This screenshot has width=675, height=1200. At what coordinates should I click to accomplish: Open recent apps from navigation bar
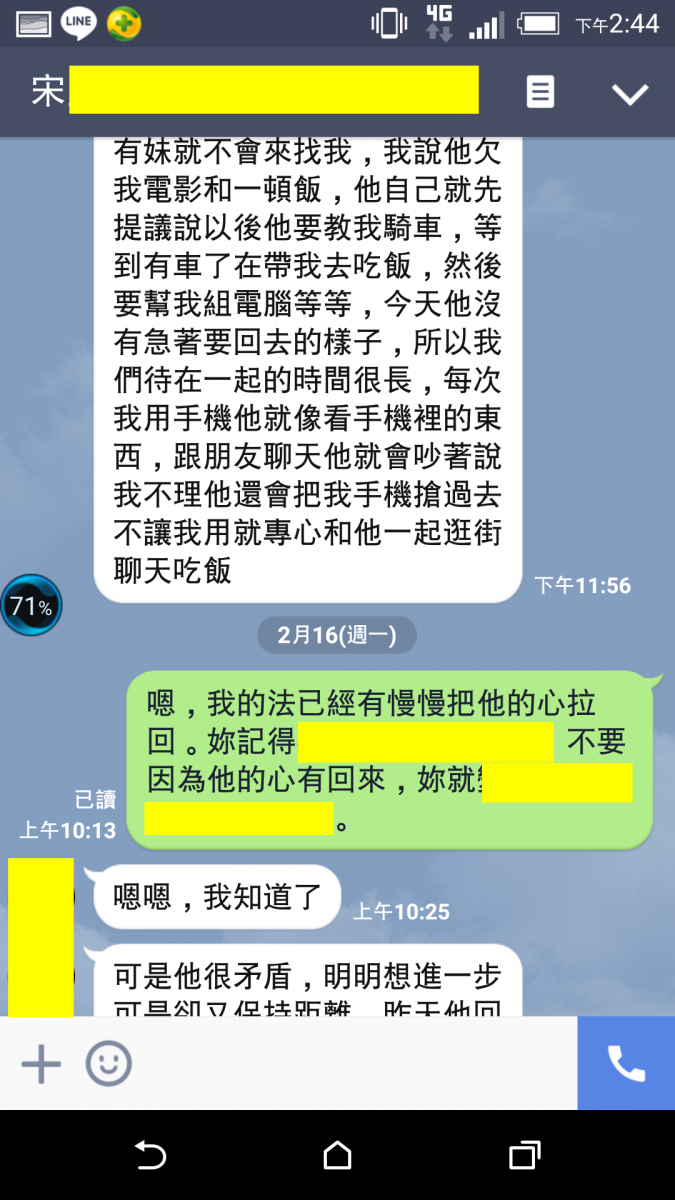tap(524, 1156)
